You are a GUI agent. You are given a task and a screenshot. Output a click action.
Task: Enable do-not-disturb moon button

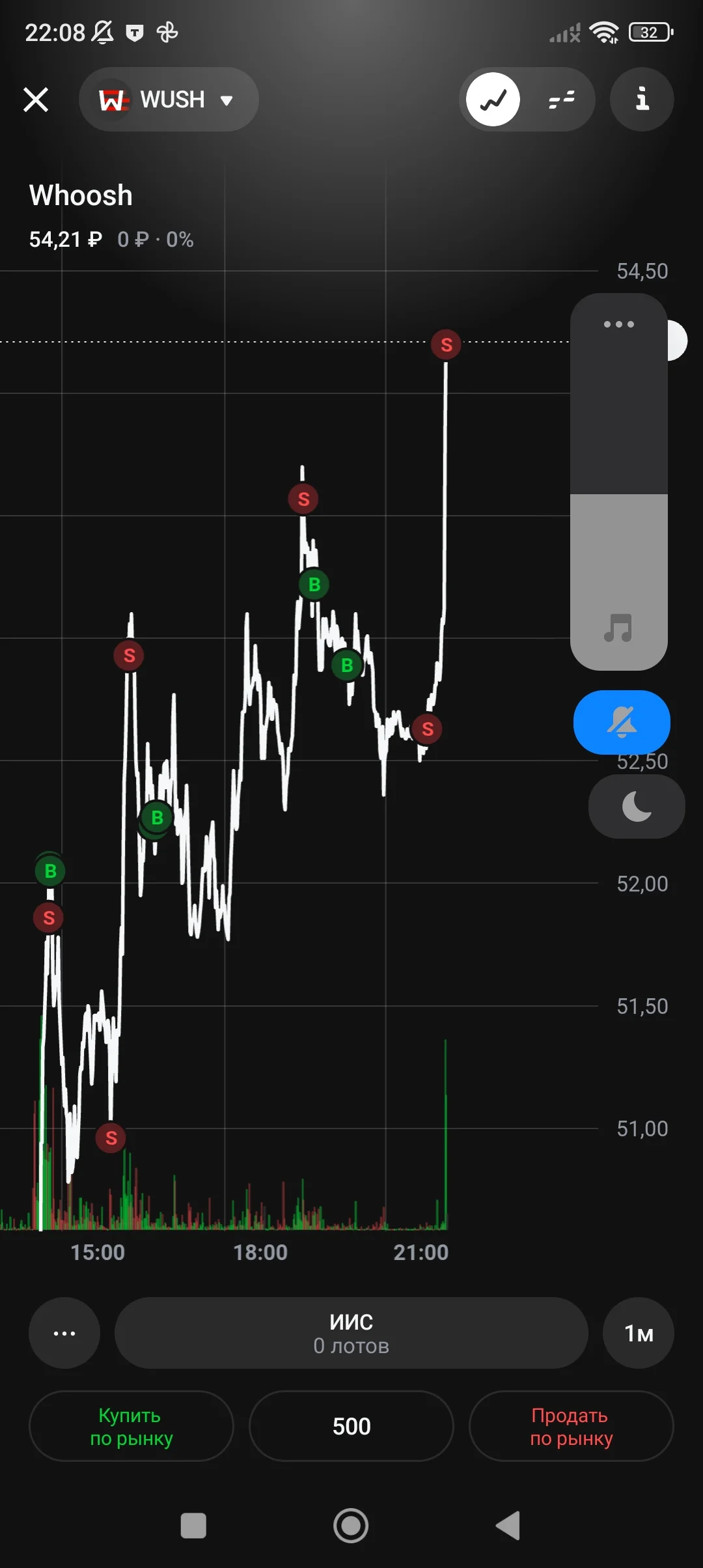637,806
